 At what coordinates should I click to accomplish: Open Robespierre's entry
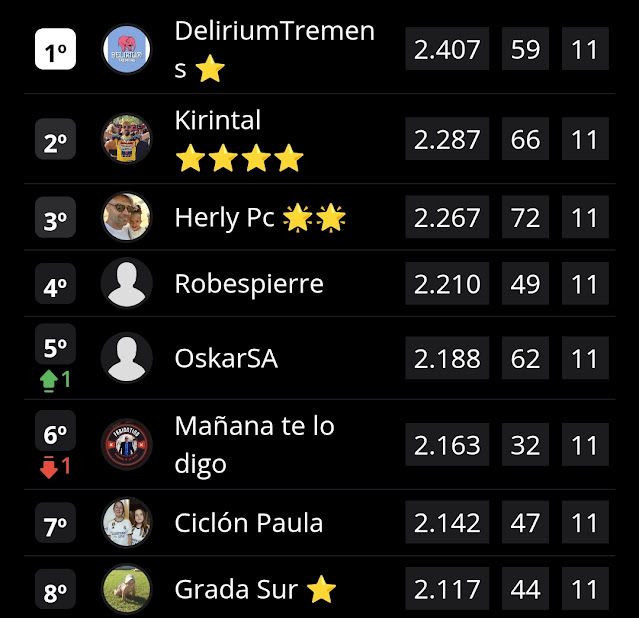249,284
